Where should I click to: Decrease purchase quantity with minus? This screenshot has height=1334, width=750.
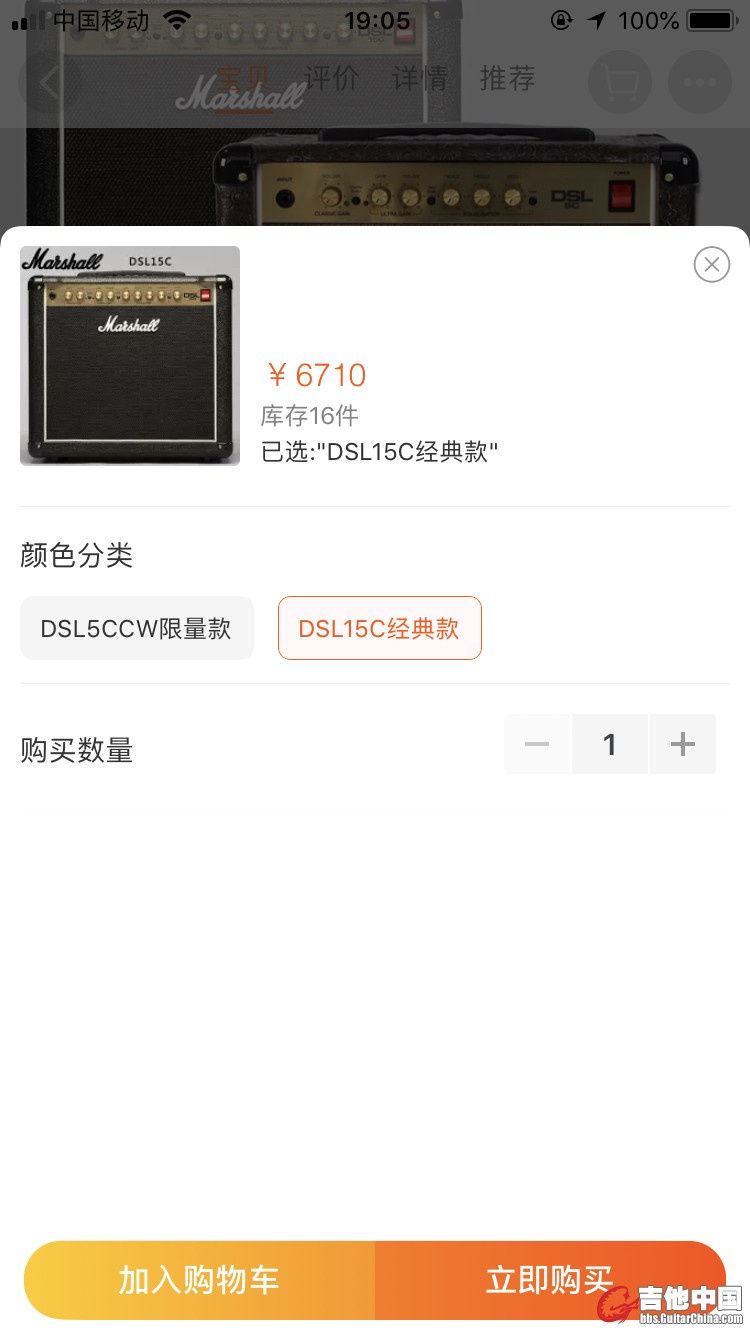[x=537, y=744]
